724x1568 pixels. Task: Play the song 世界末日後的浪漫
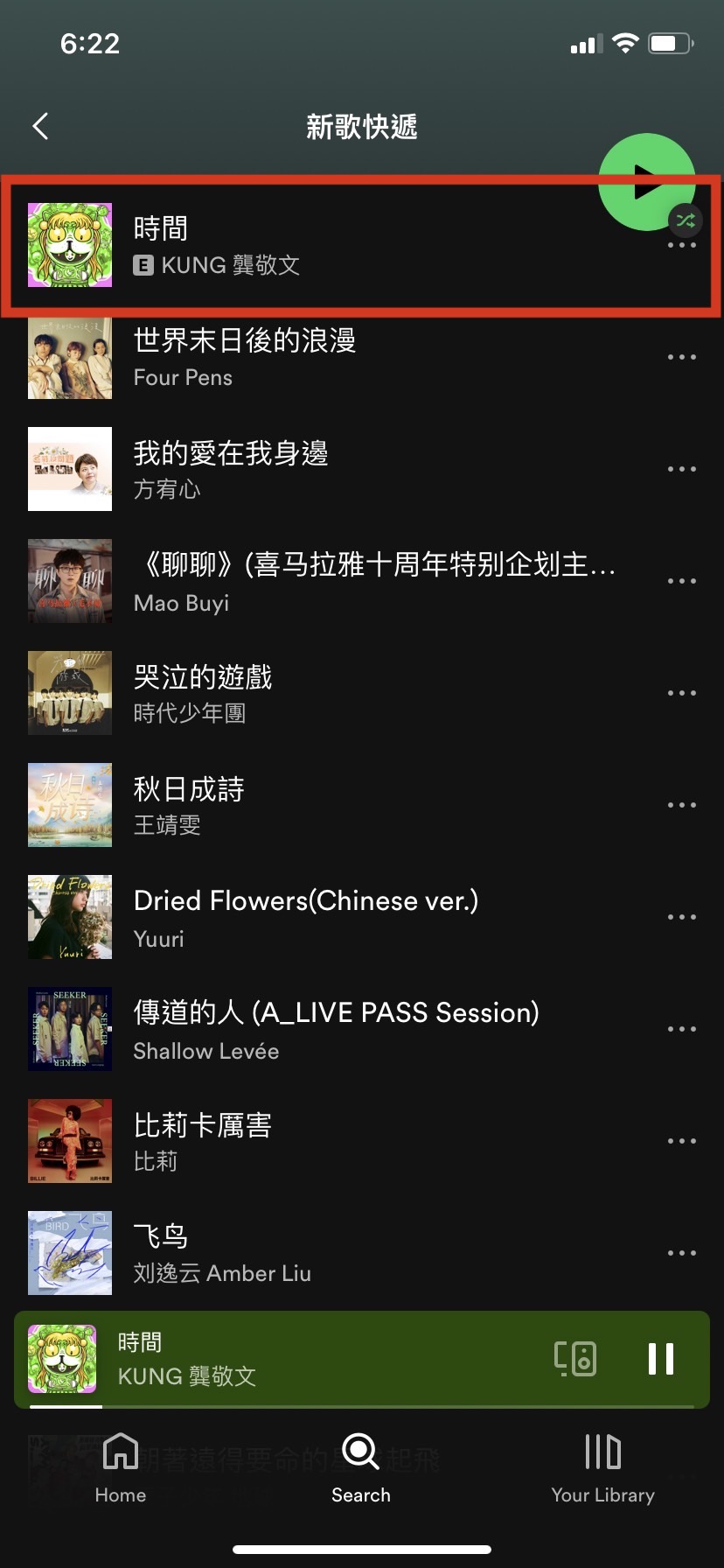coord(245,358)
